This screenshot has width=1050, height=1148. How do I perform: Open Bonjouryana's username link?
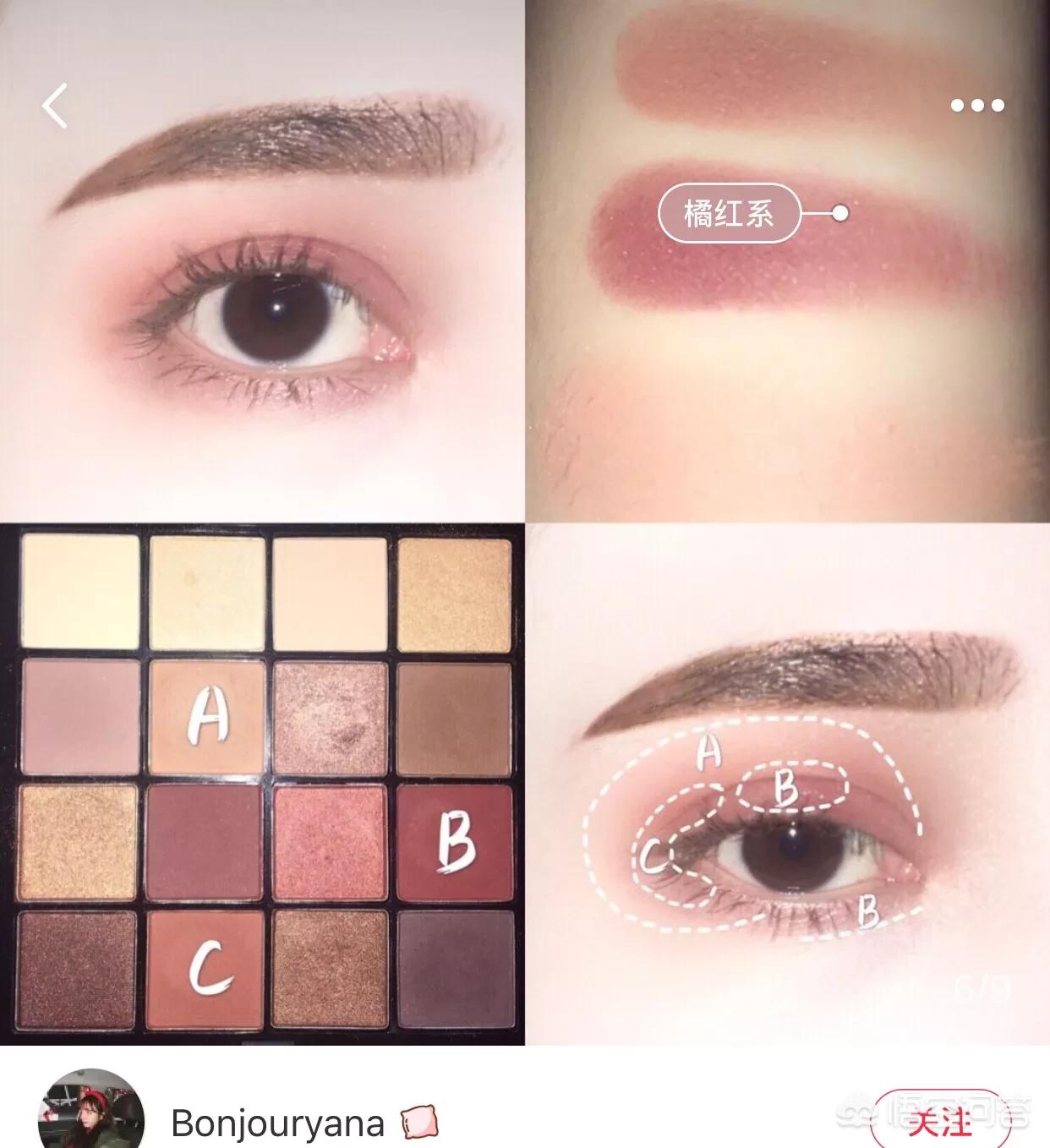point(277,1123)
